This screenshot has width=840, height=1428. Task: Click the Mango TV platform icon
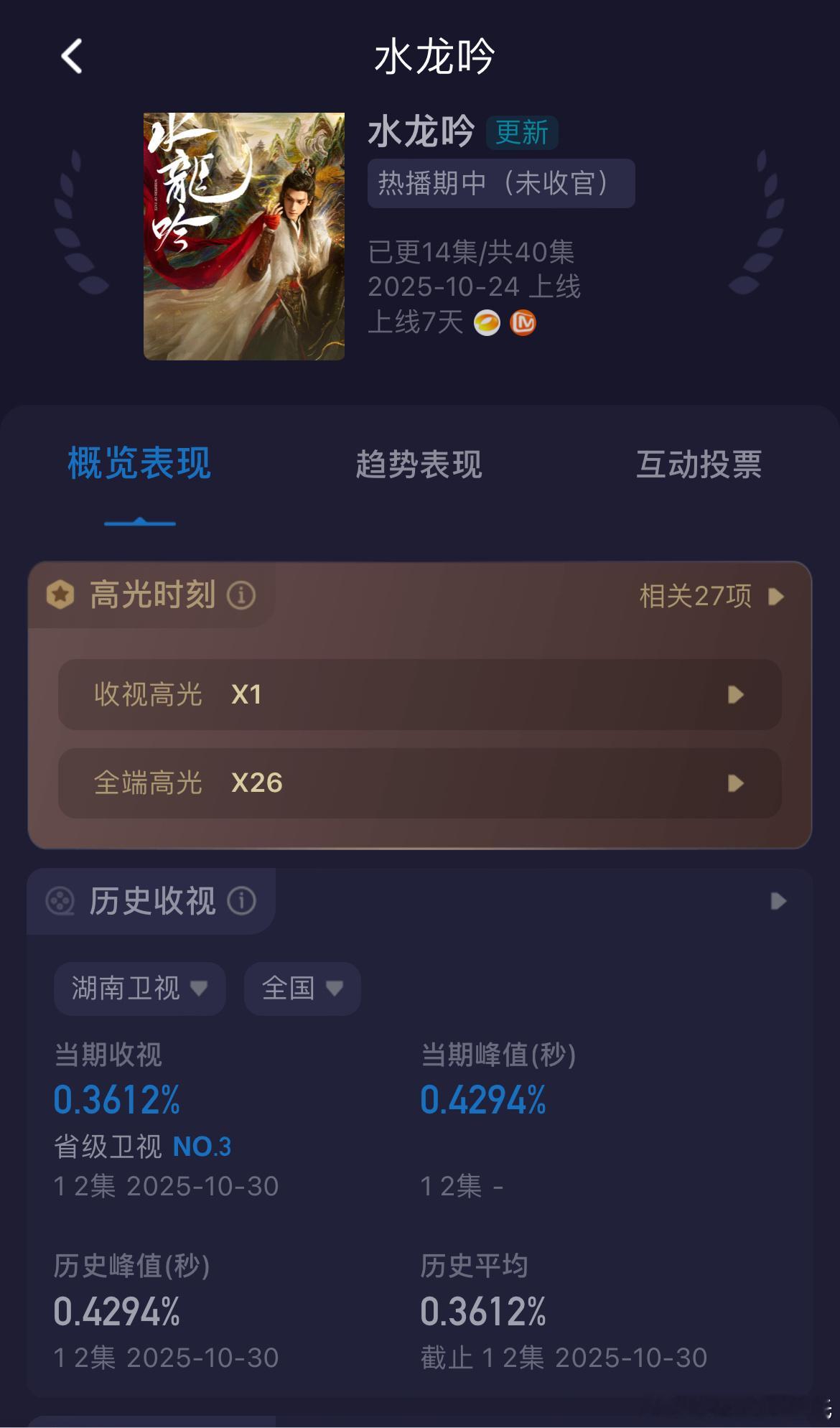tap(522, 323)
